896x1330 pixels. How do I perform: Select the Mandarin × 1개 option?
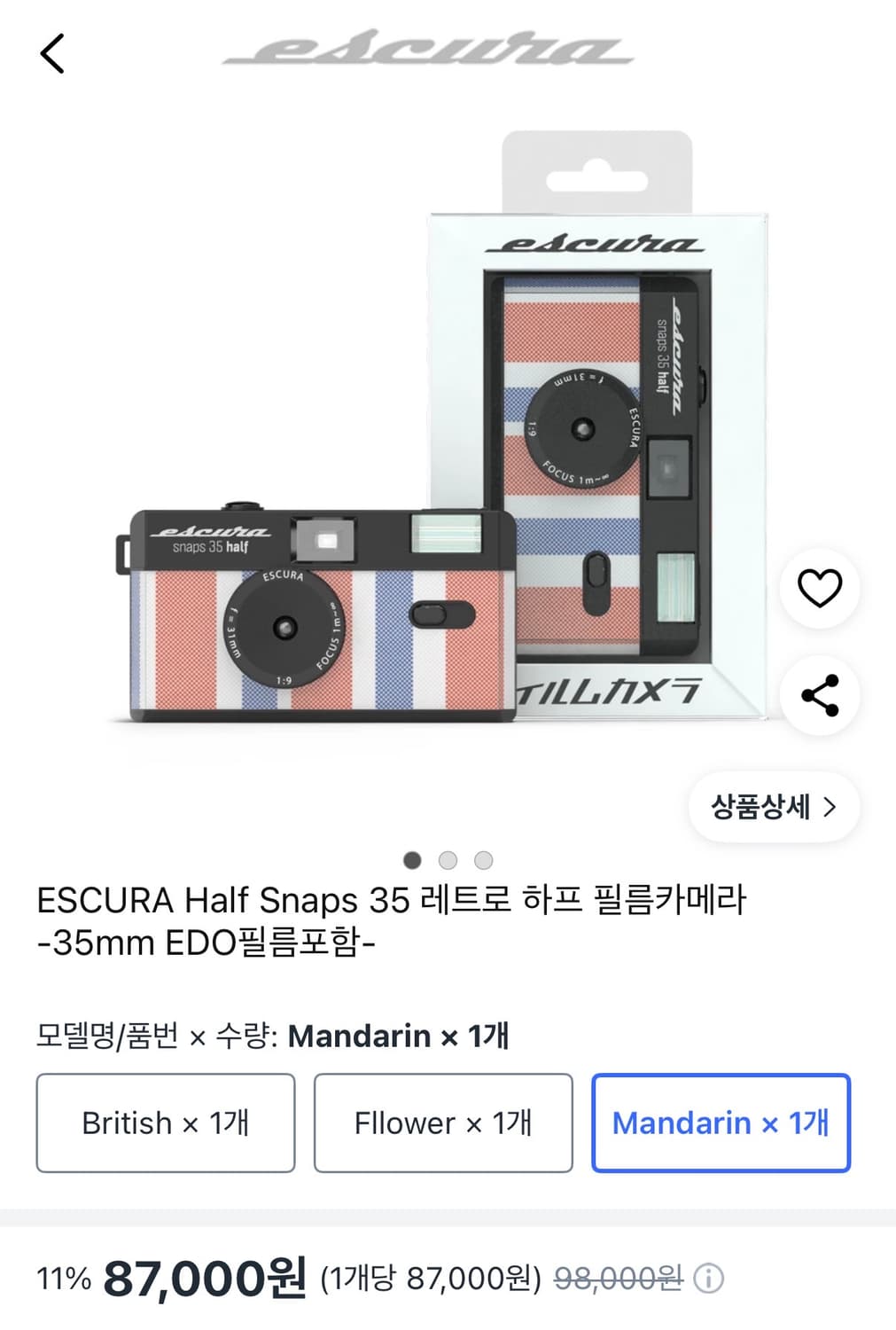721,1123
